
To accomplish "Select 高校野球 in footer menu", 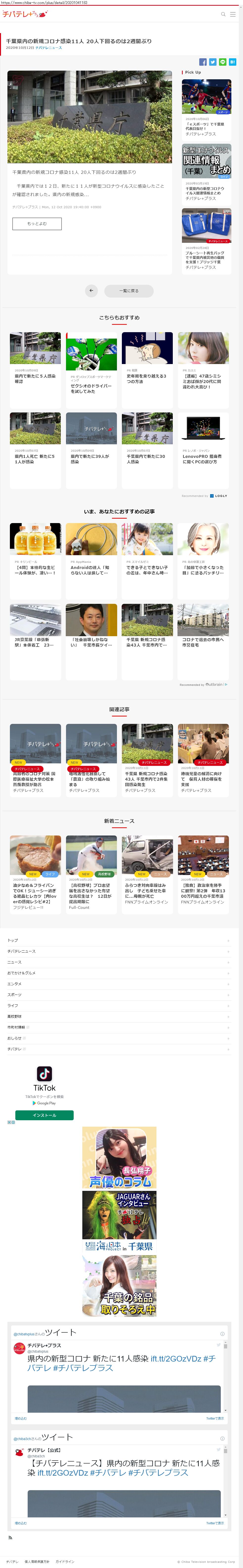I will tap(15, 1017).
